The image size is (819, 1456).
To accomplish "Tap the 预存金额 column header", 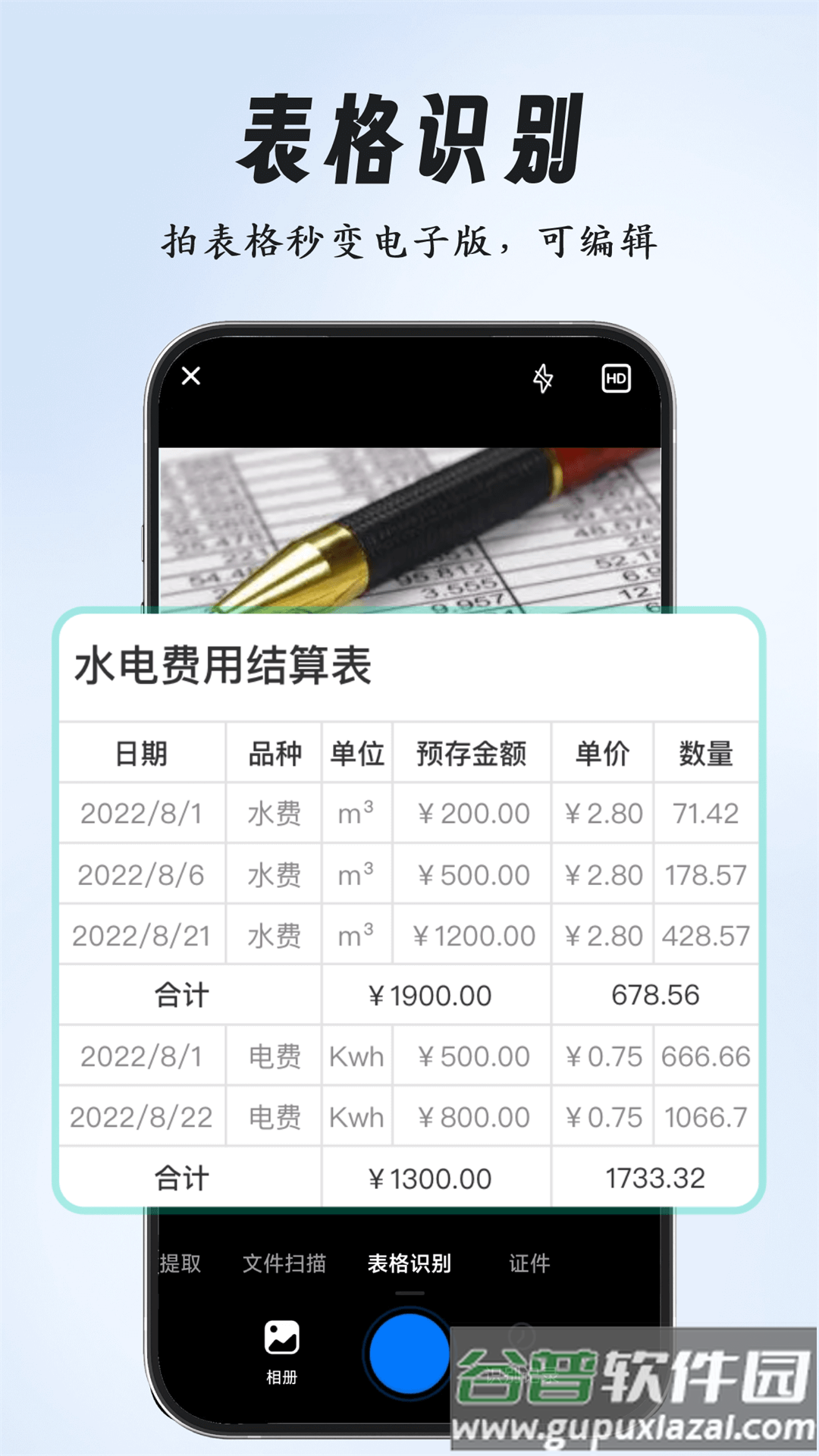I will tap(470, 754).
